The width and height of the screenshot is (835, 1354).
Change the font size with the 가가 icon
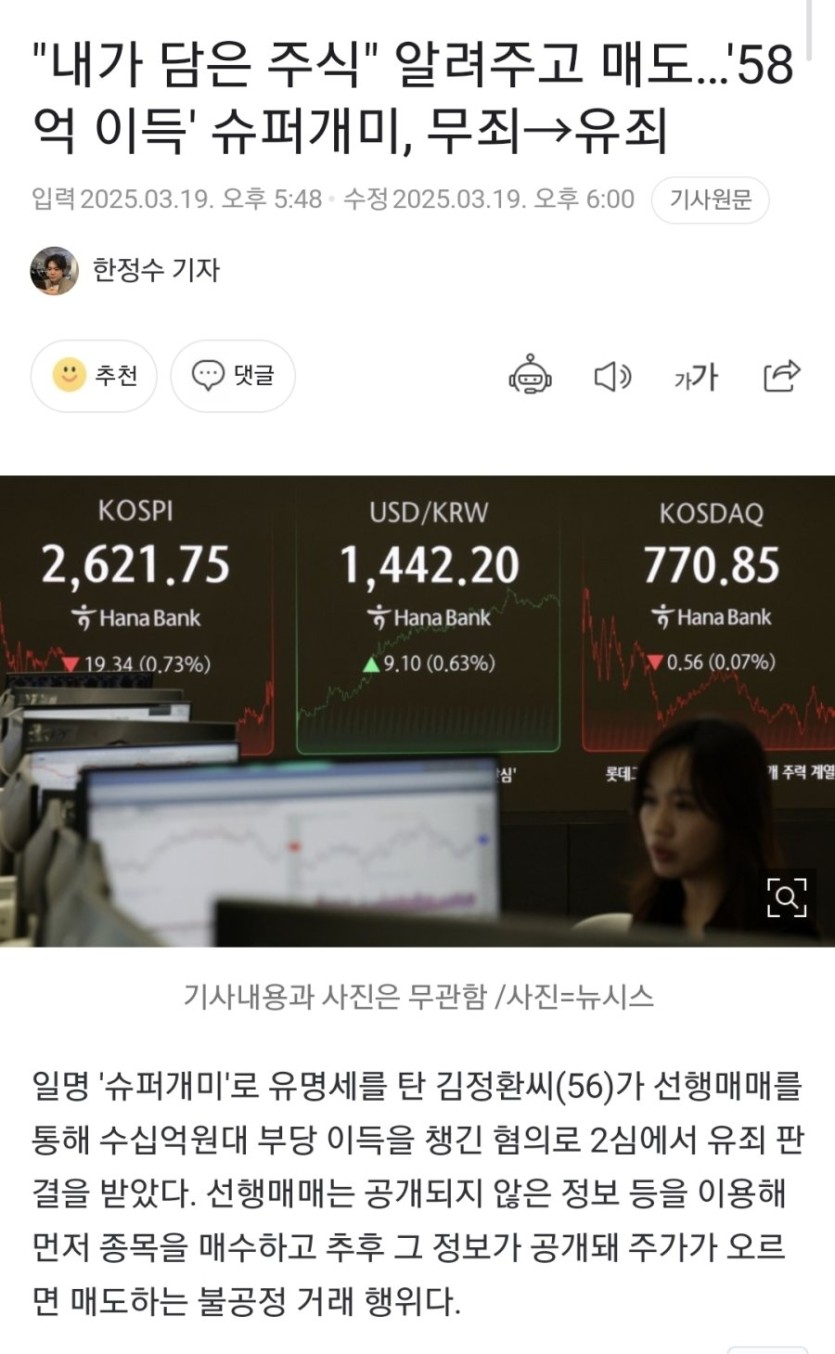pyautogui.click(x=696, y=377)
